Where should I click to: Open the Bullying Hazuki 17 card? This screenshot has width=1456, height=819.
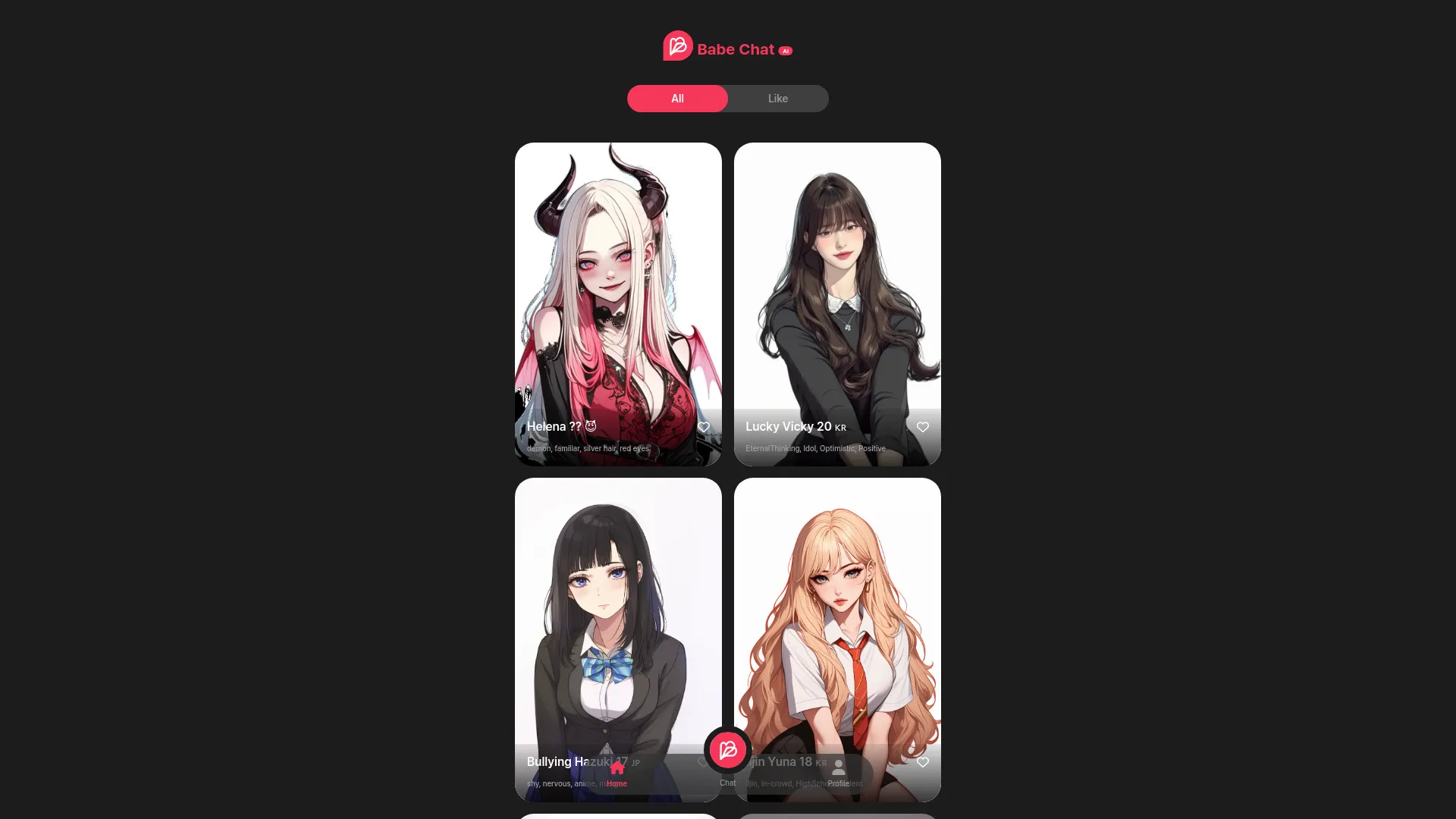[618, 607]
